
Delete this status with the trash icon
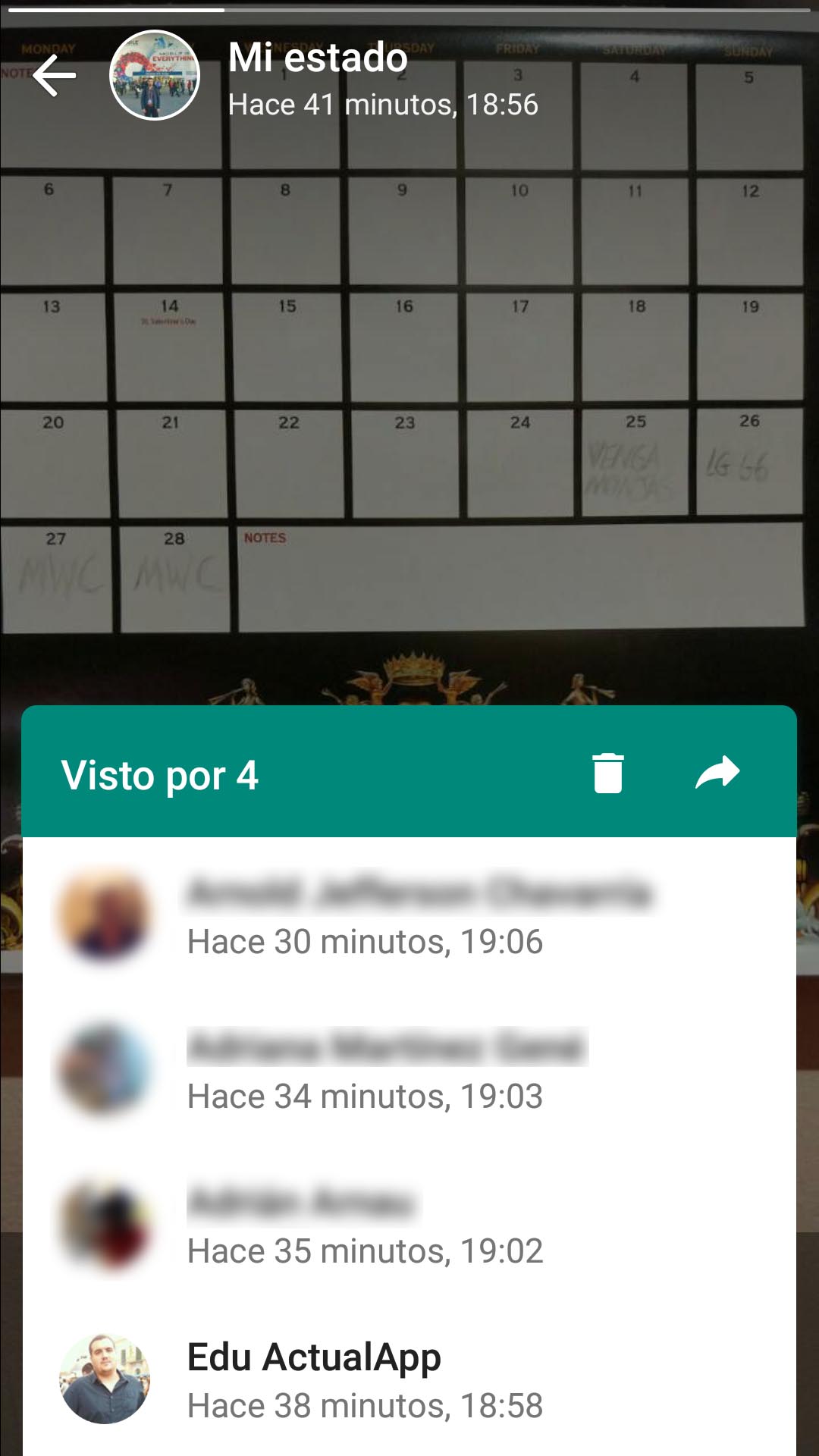pyautogui.click(x=607, y=773)
